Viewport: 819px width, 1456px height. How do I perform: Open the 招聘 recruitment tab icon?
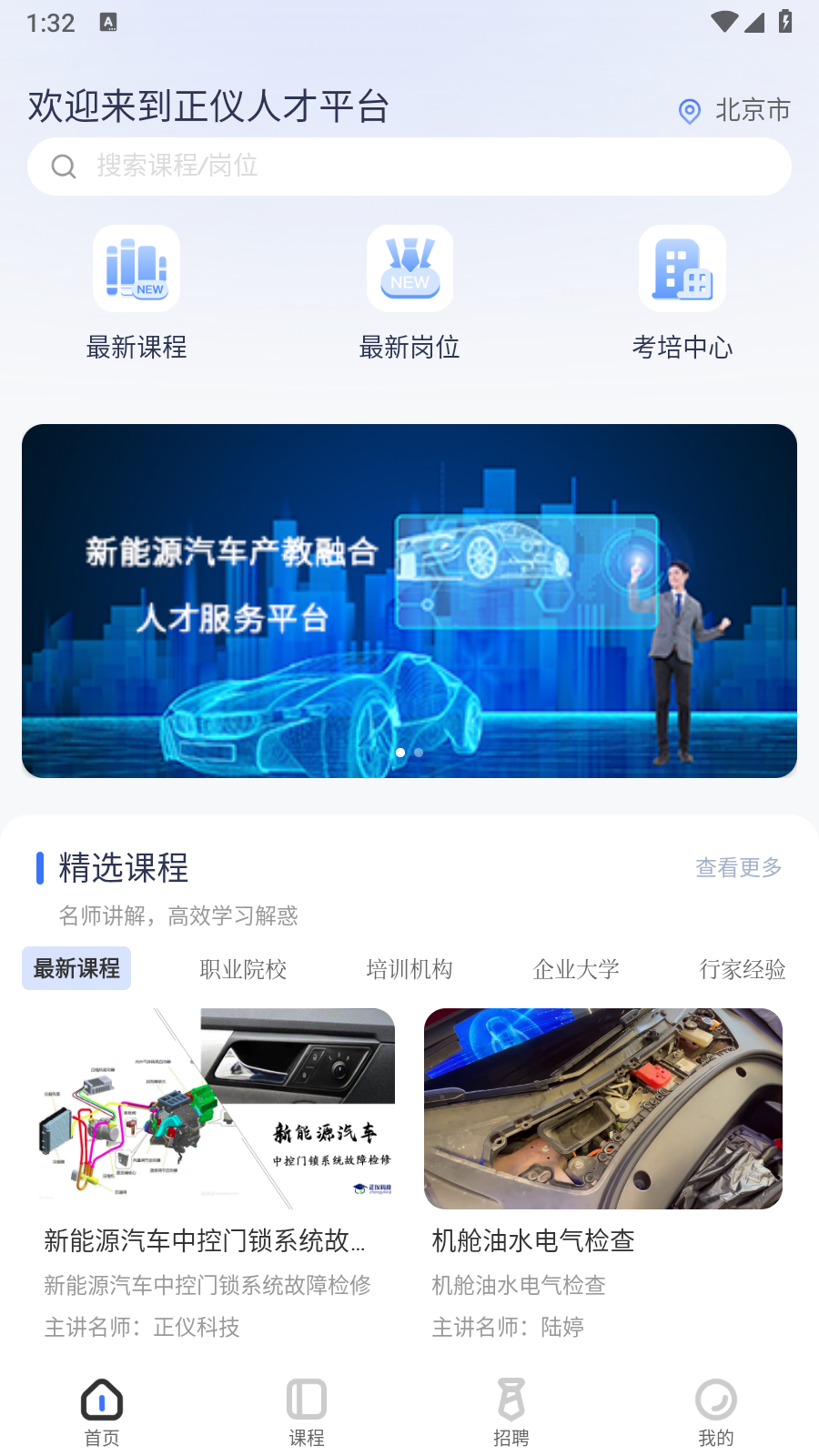[x=511, y=1399]
